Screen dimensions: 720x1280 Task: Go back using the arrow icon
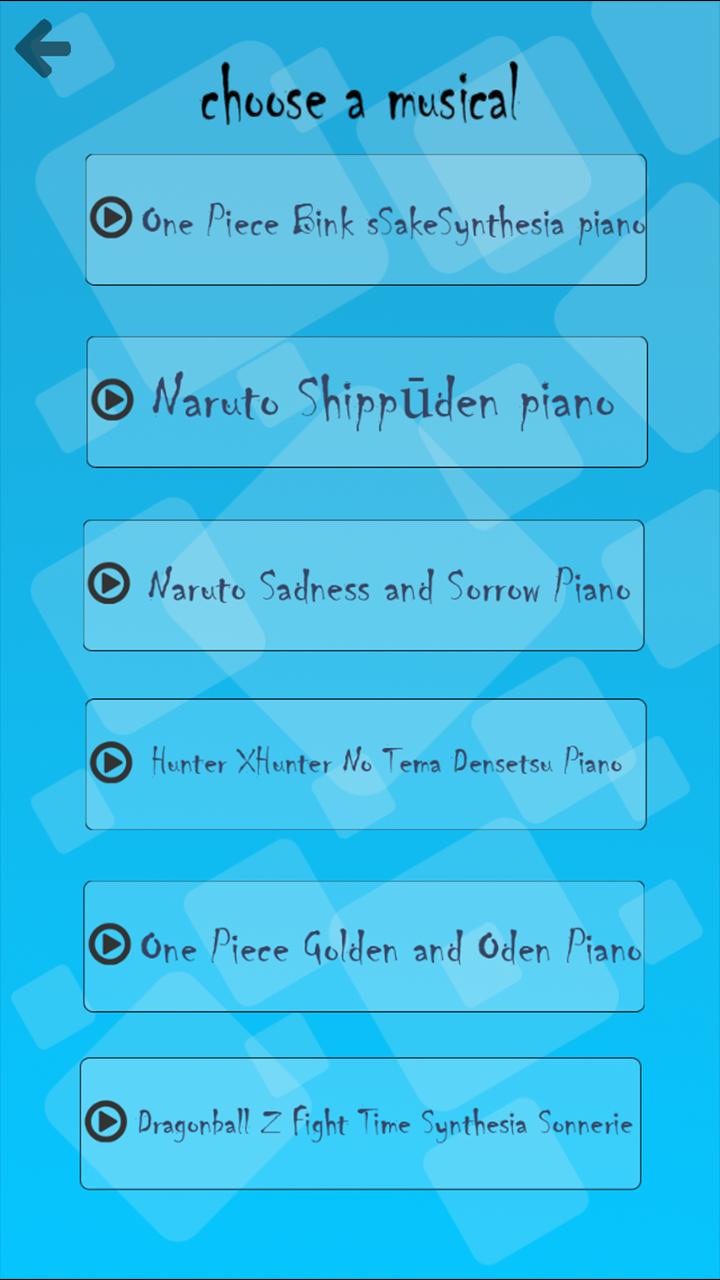click(43, 47)
